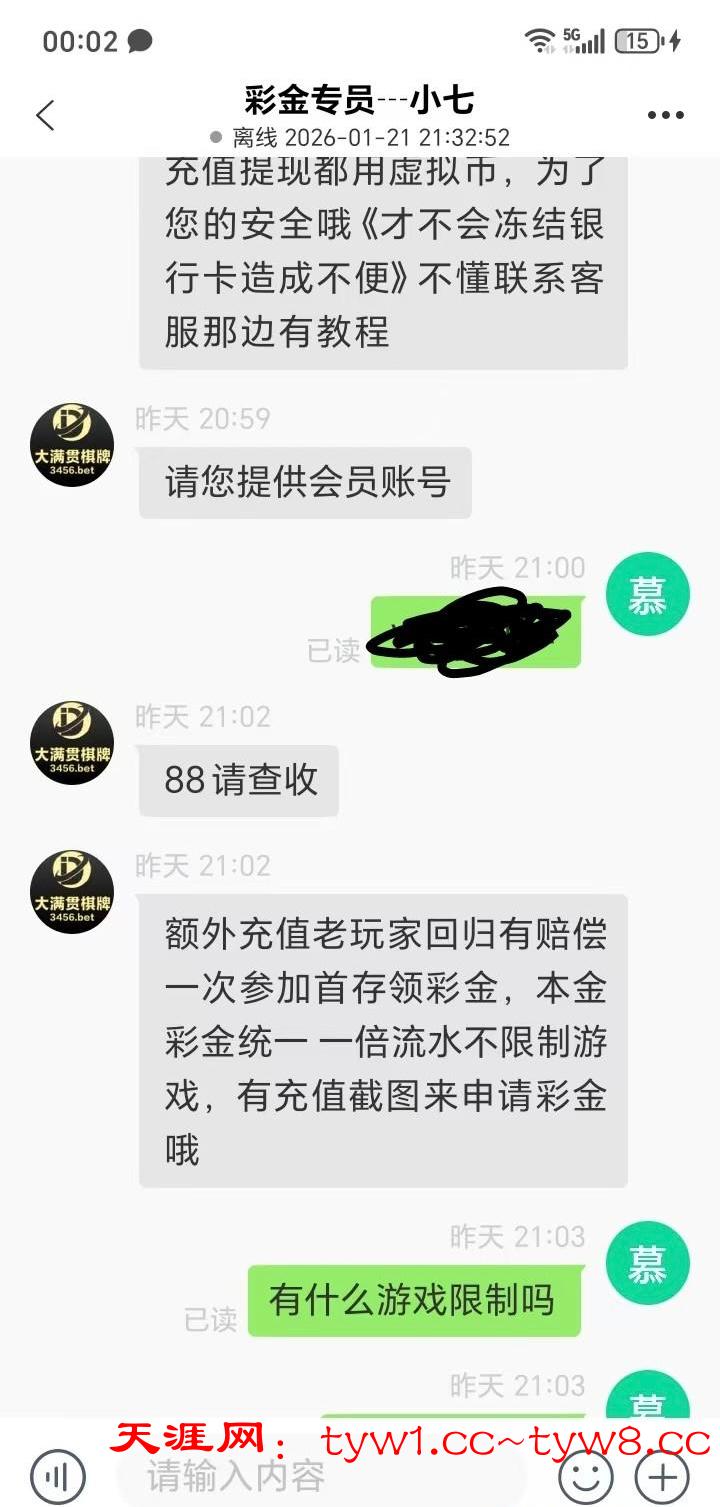
Task: Focus the 请输入内容 message field
Action: click(320, 1476)
